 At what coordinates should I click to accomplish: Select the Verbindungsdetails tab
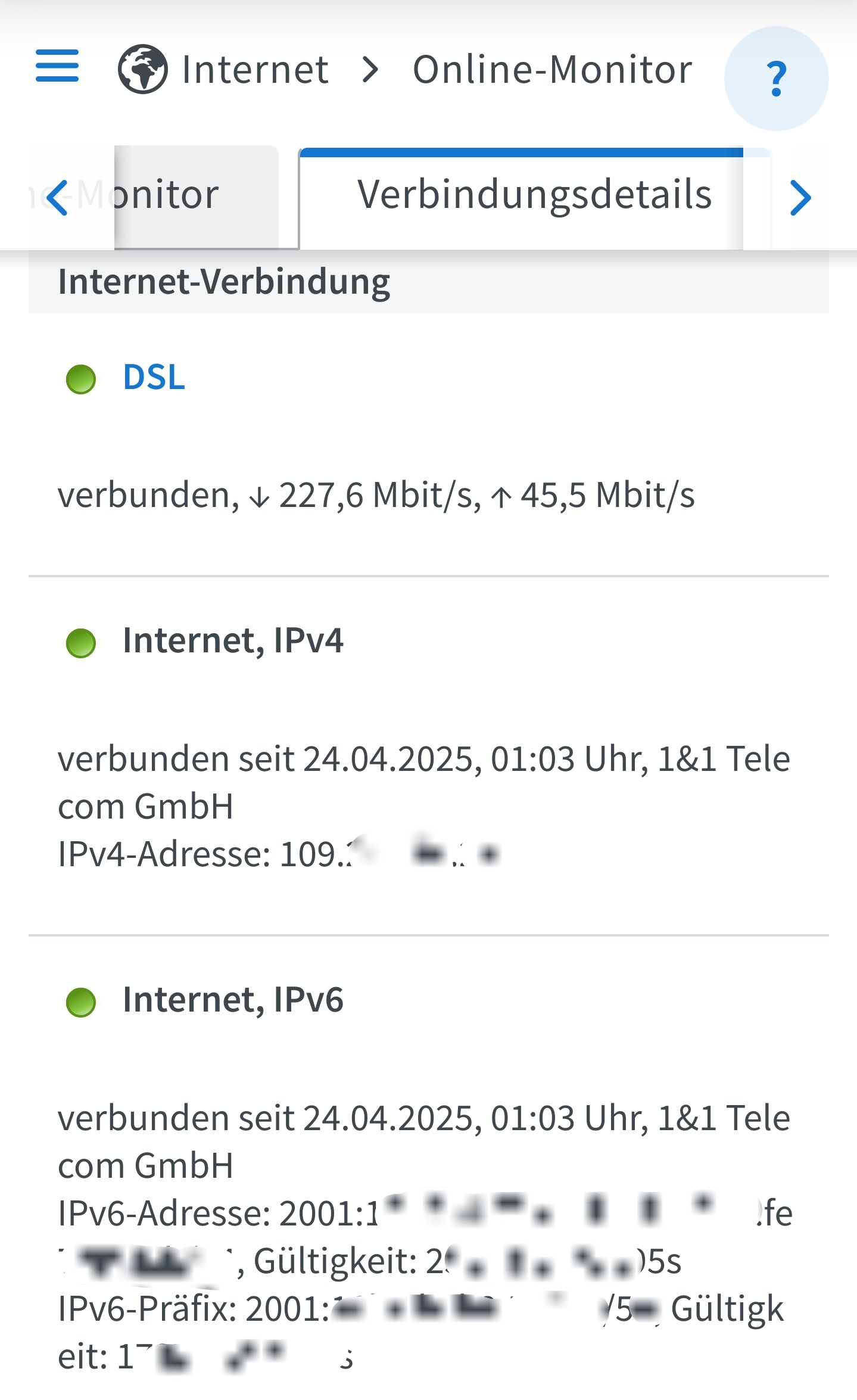tap(534, 195)
